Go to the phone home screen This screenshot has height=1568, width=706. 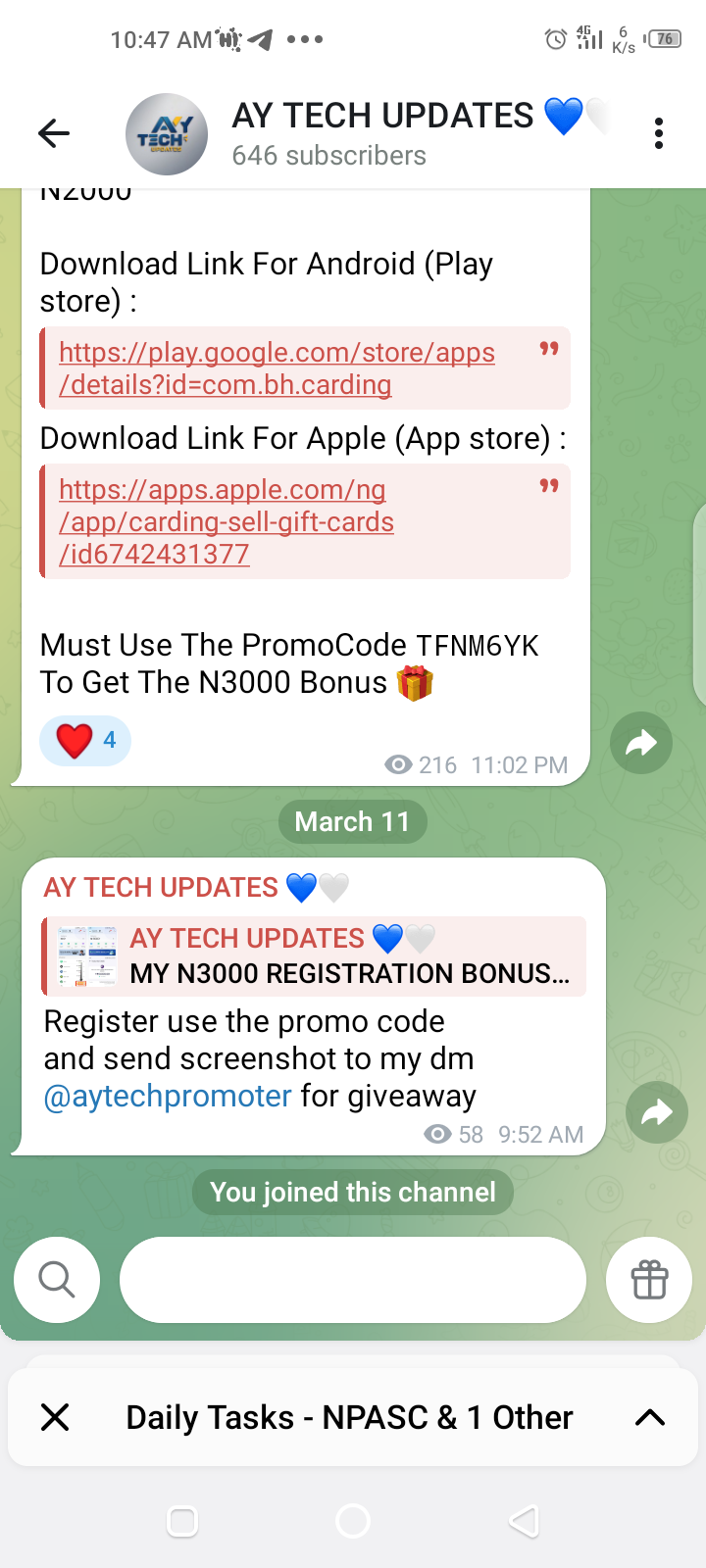tap(353, 1521)
